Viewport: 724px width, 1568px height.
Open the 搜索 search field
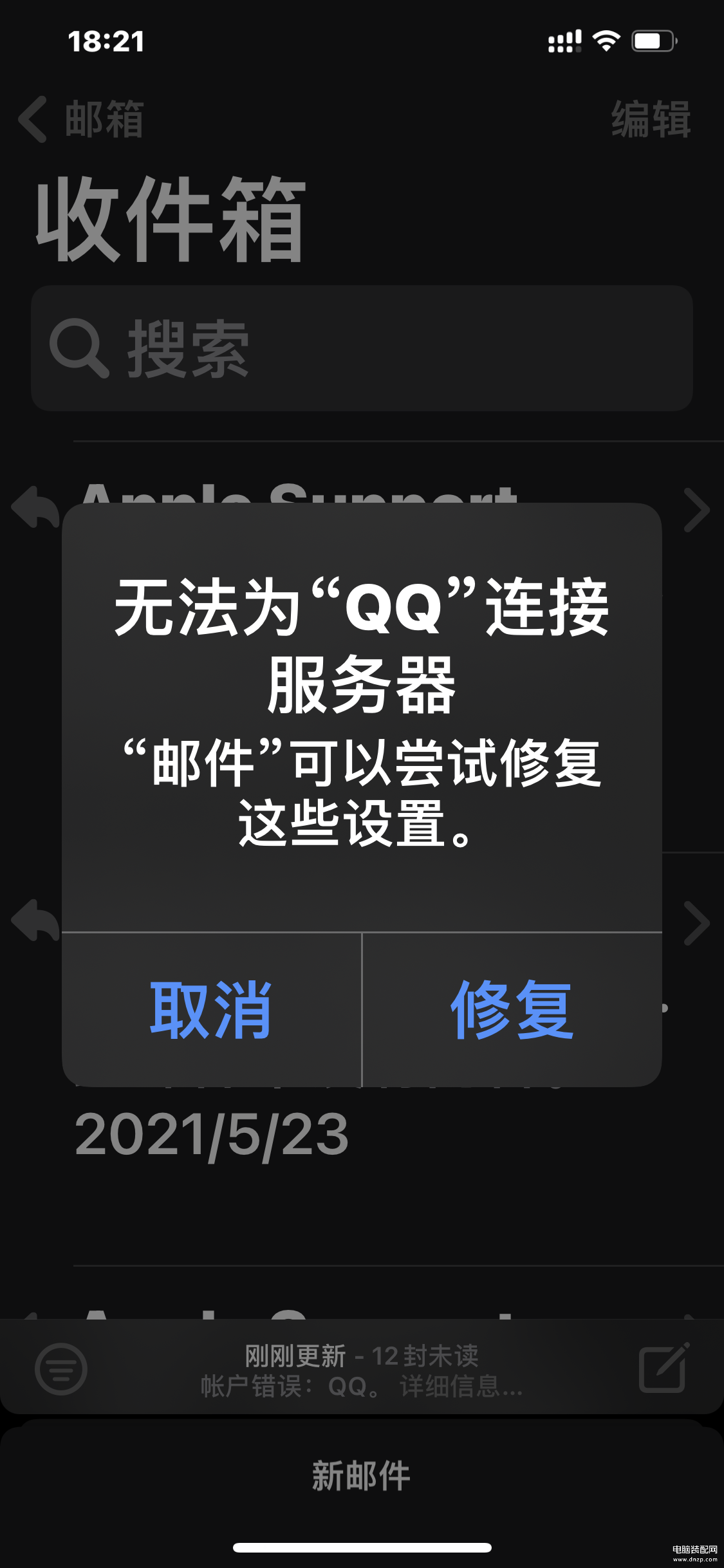[362, 348]
